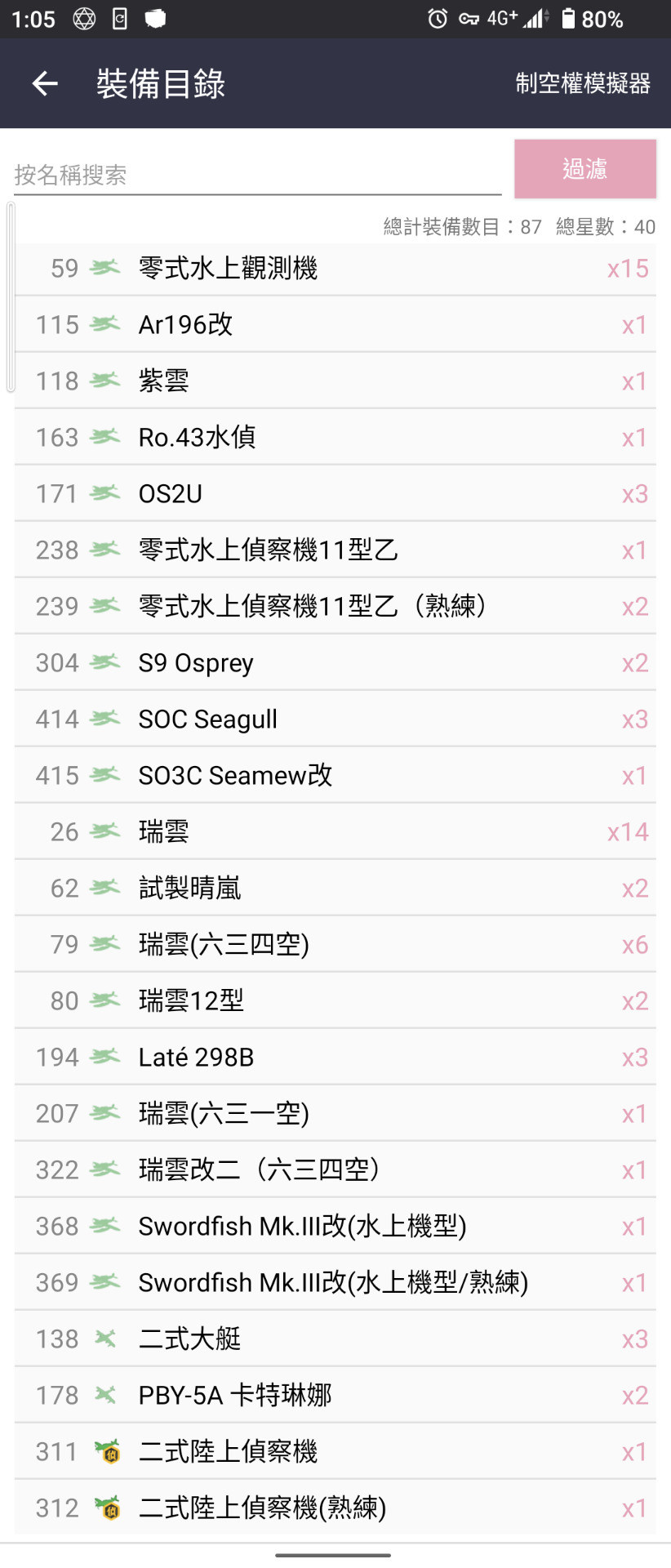
Task: View SO3C Seamew改 details
Action: 335,776
